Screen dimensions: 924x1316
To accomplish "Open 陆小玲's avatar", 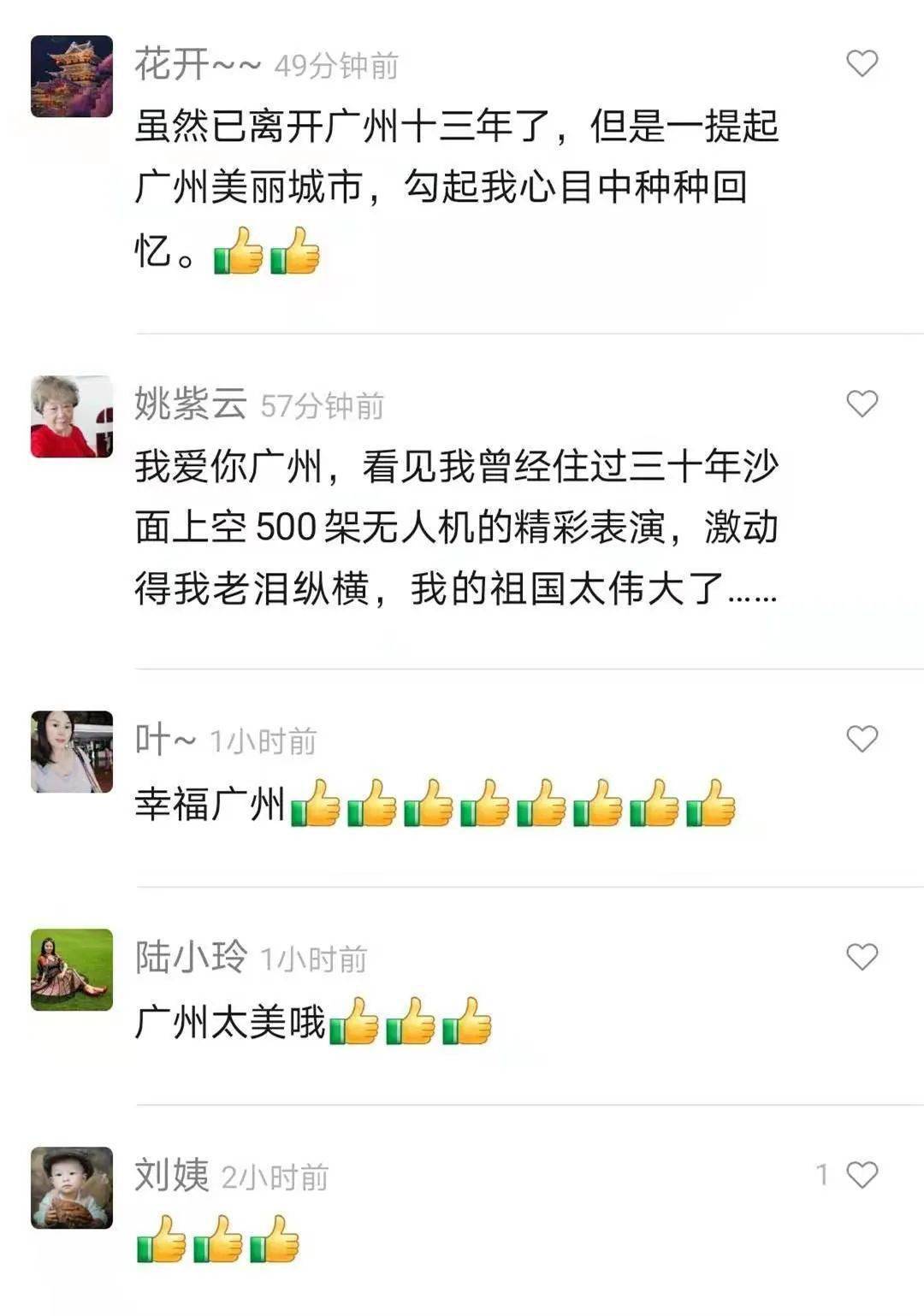I will (72, 970).
